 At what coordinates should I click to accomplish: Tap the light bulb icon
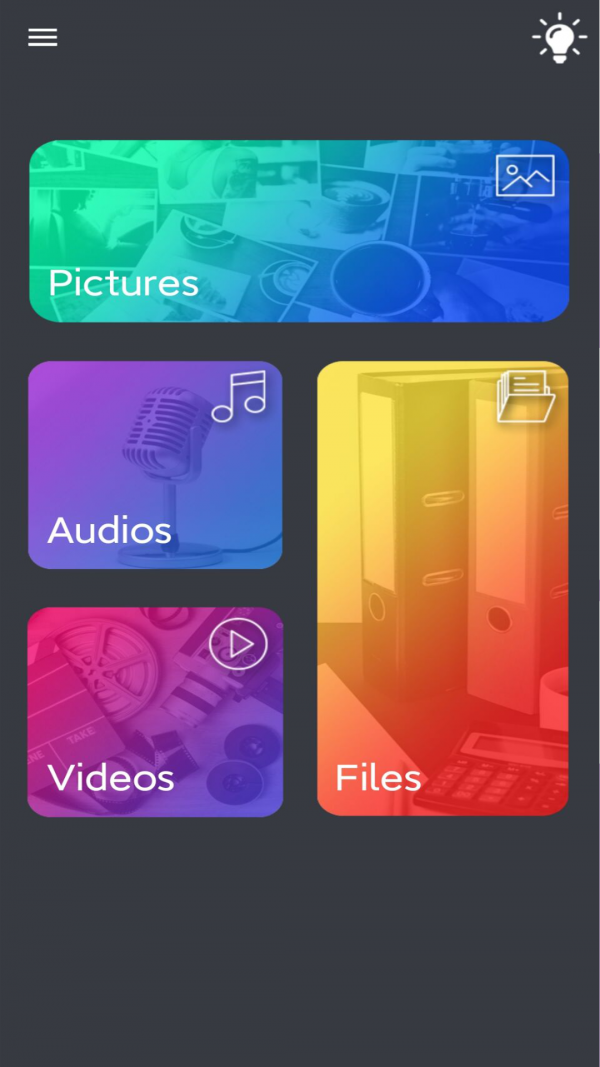pyautogui.click(x=559, y=39)
